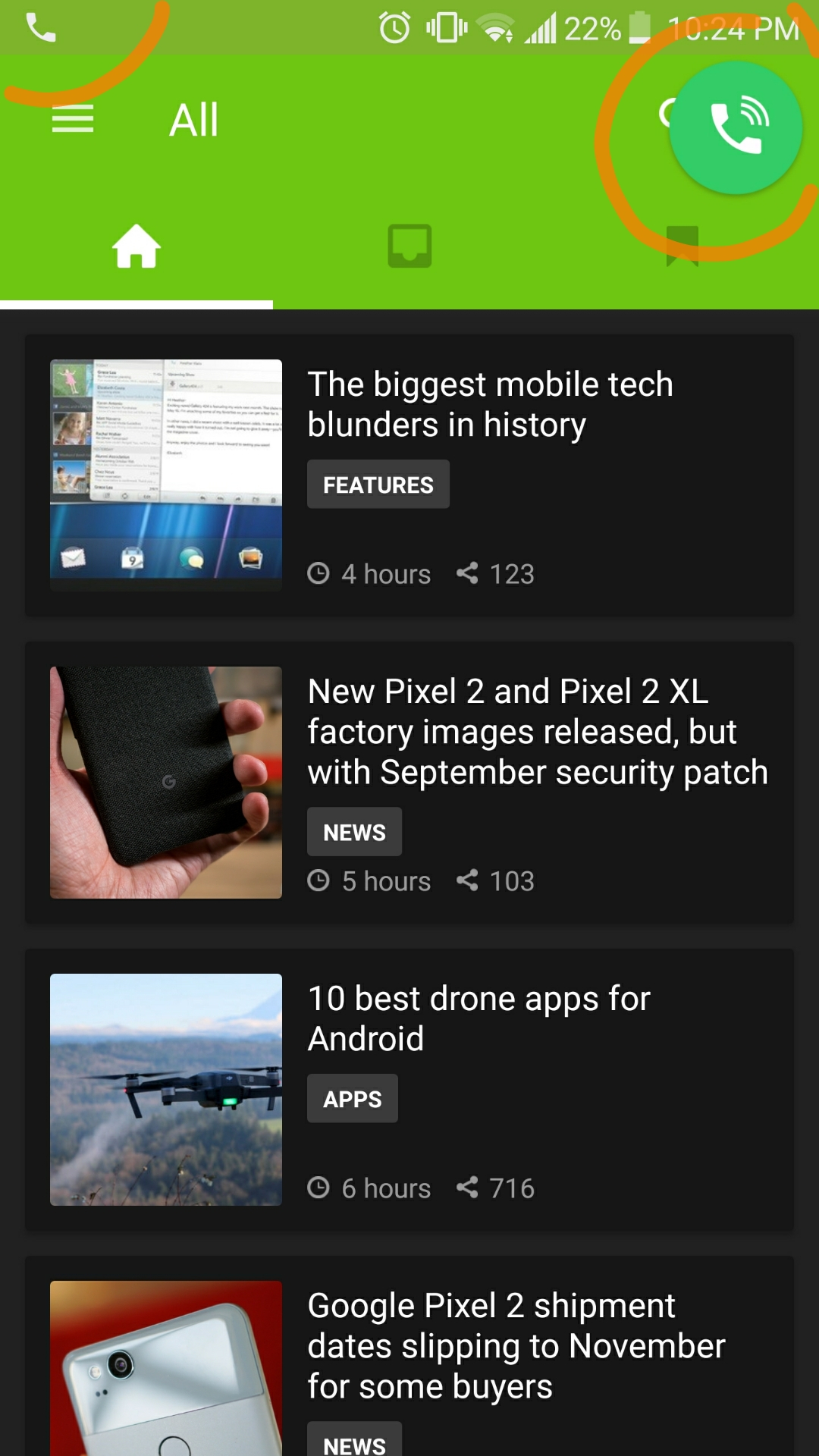Switch to the bookmarks tab
This screenshot has height=1456, width=819.
click(x=682, y=246)
